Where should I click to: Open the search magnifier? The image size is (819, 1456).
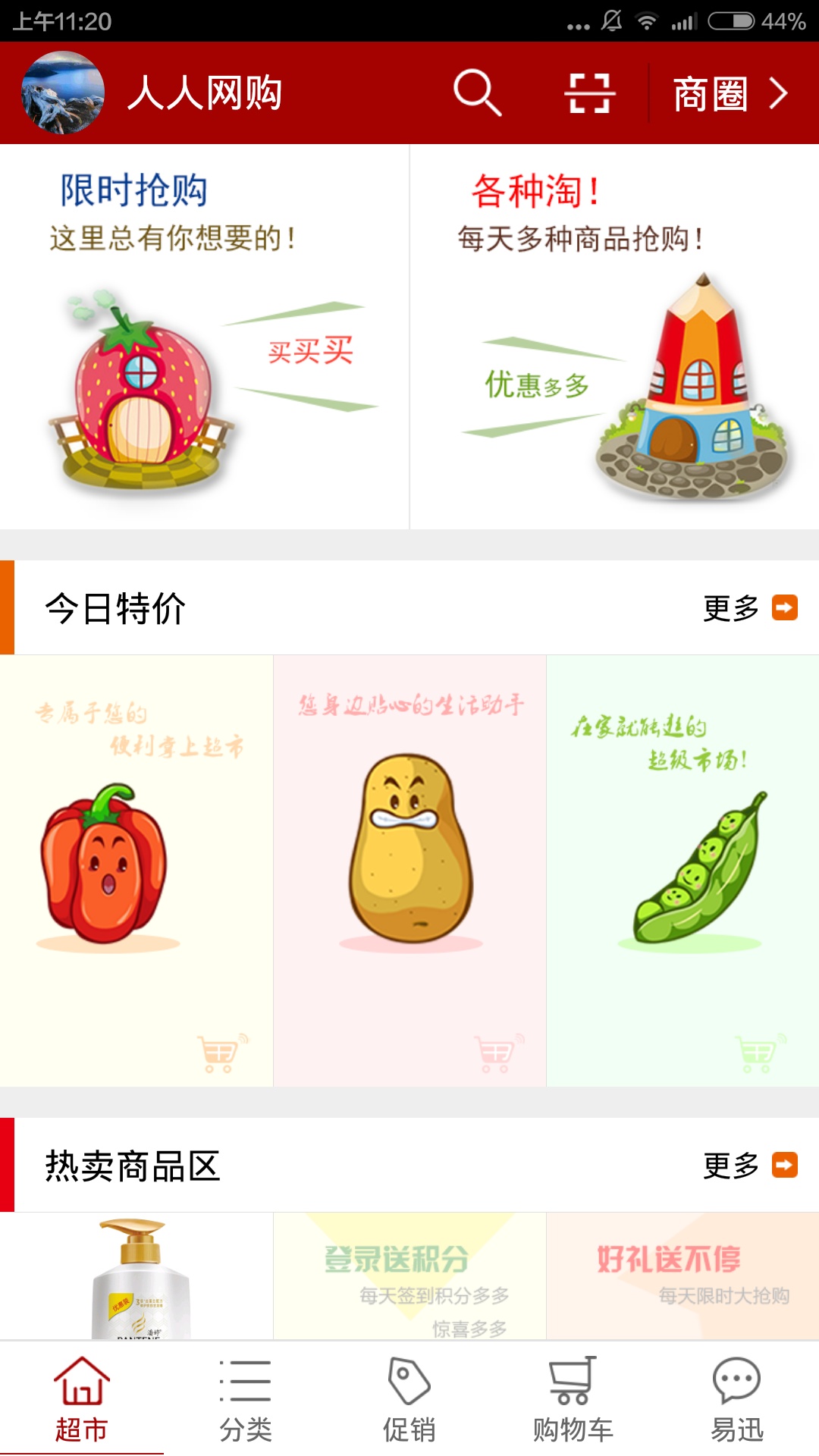(477, 93)
